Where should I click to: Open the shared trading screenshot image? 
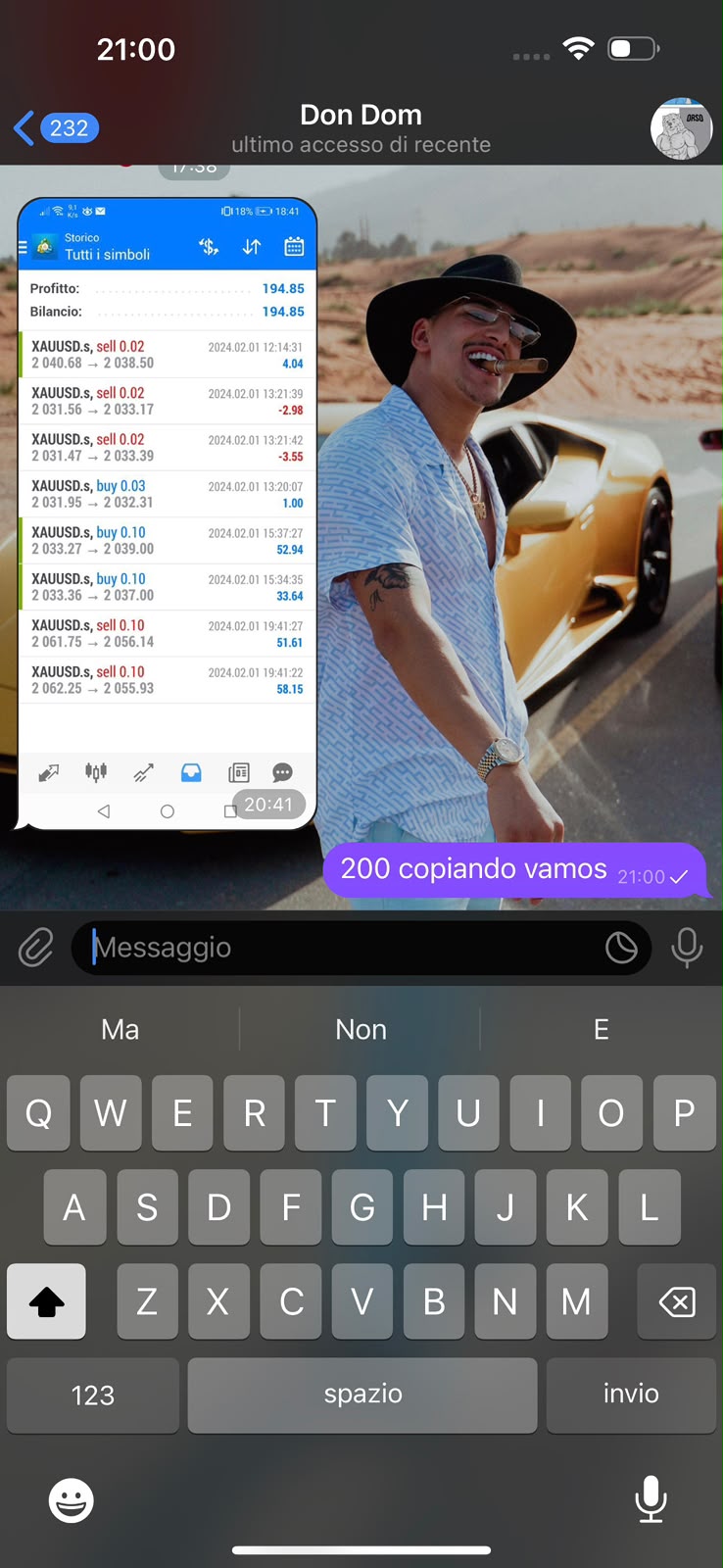(168, 514)
